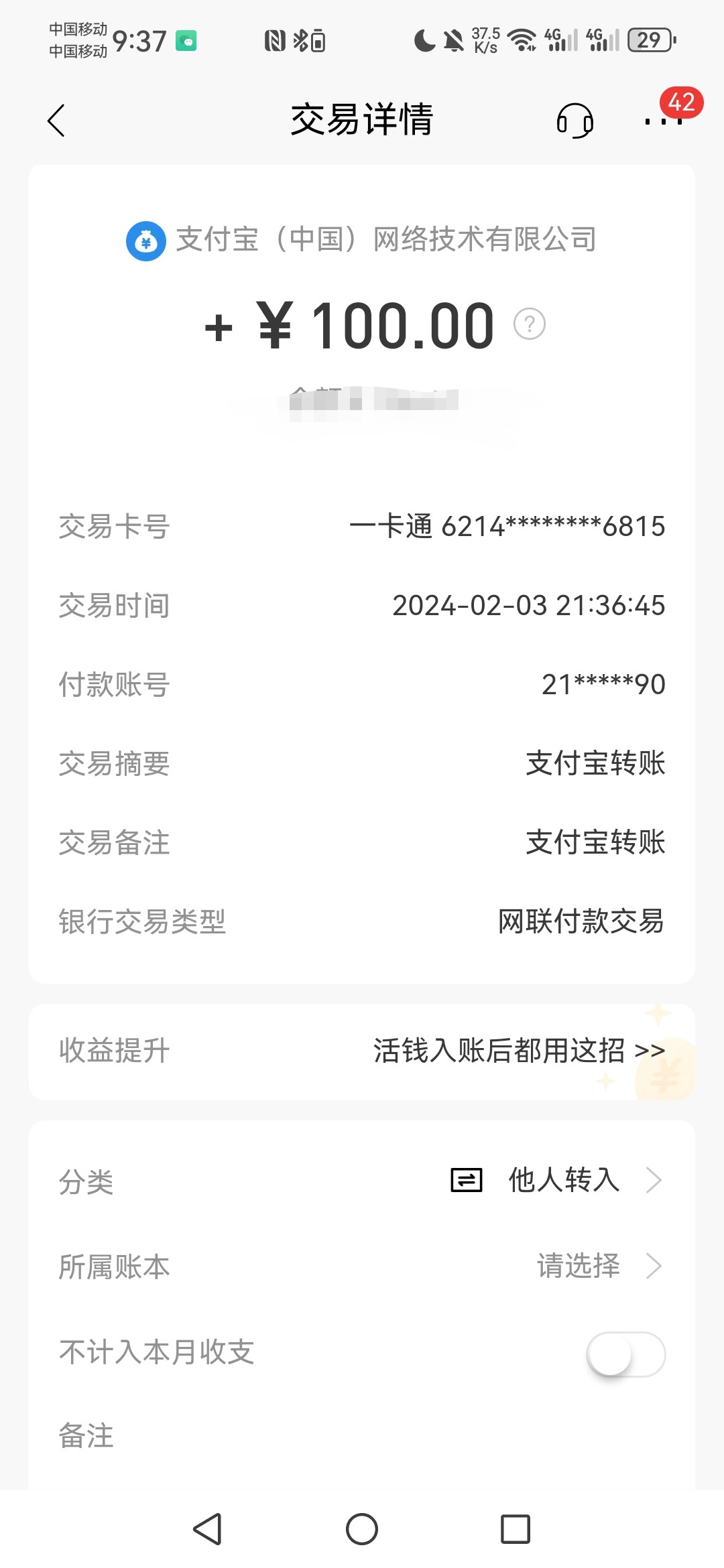Screen dimensions: 724x1568
Task: Enable 不计入本月收支 switch
Action: (625, 1354)
